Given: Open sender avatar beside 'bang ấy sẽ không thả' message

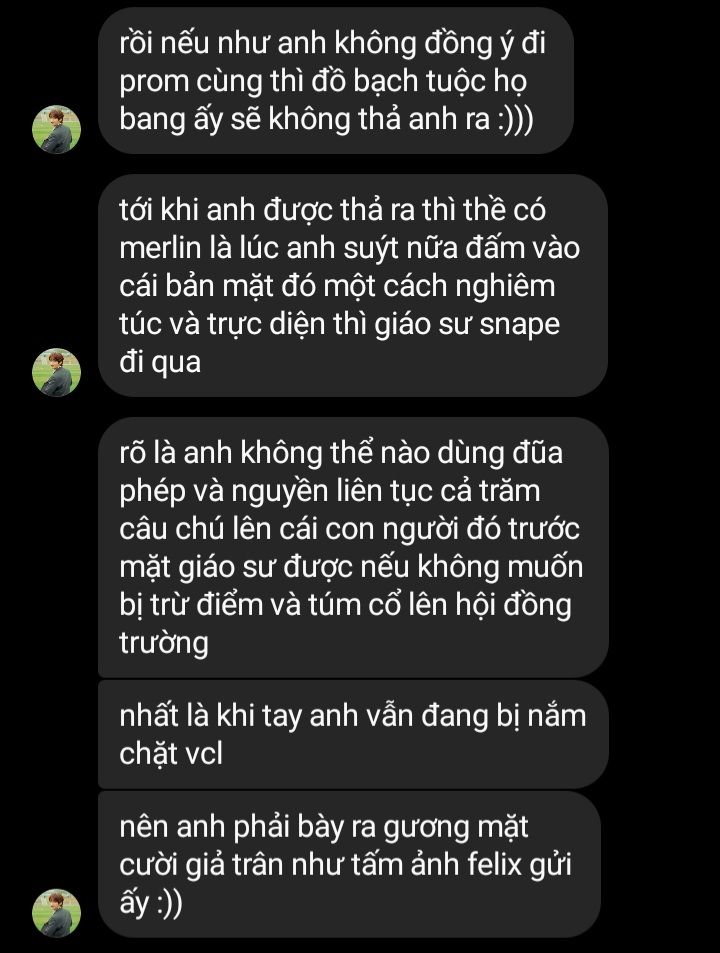Looking at the screenshot, I should [x=56, y=129].
